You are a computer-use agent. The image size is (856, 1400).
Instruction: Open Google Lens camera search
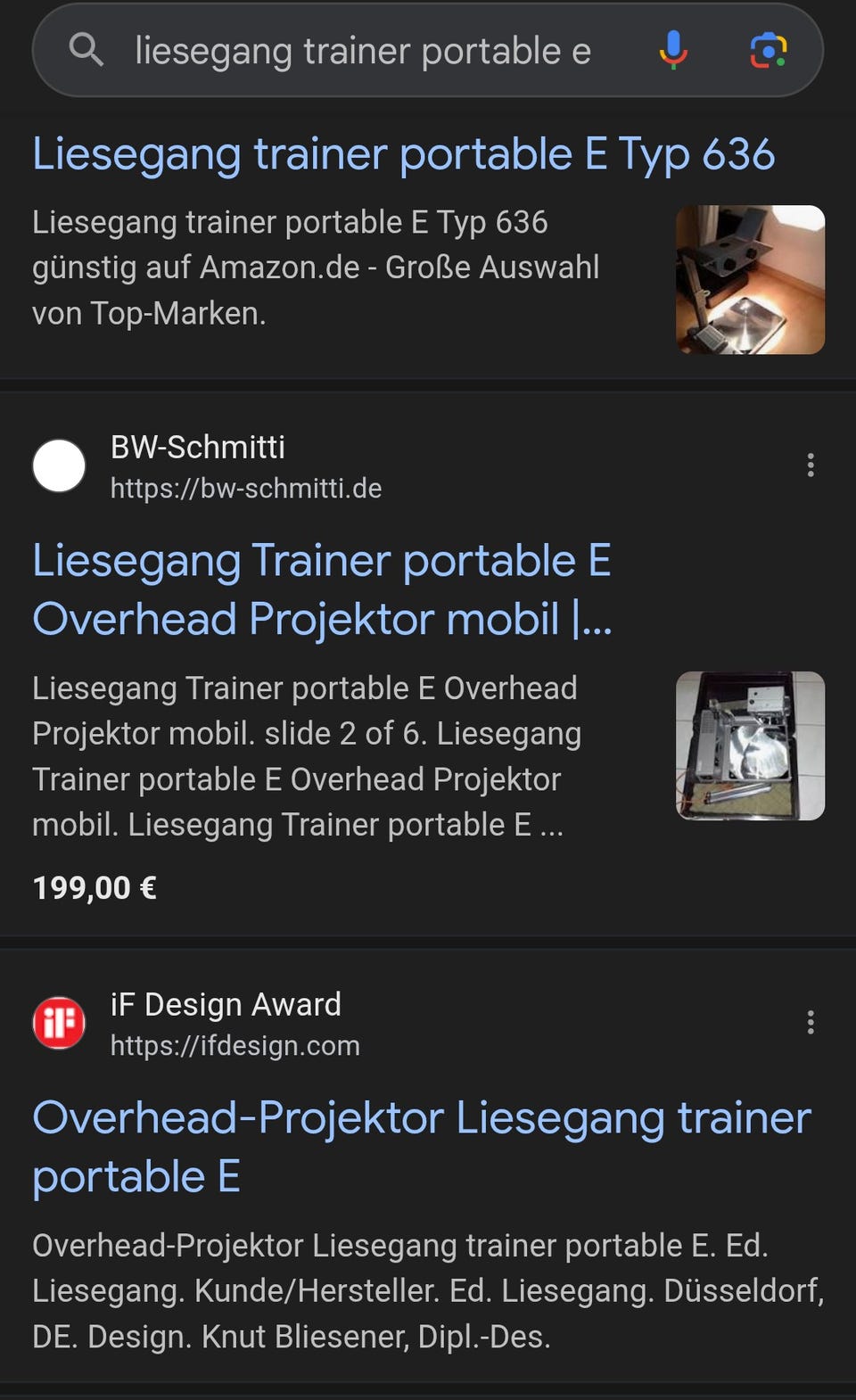772,51
